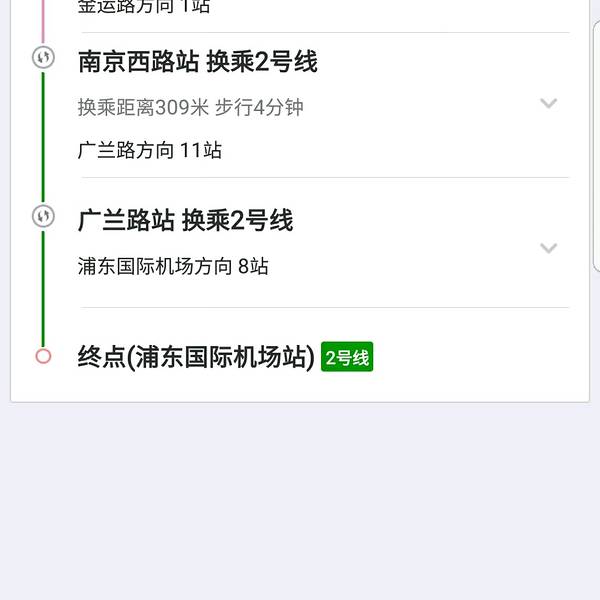Expand the 广兰路站 transfer stop list
This screenshot has width=600, height=600.
click(548, 248)
